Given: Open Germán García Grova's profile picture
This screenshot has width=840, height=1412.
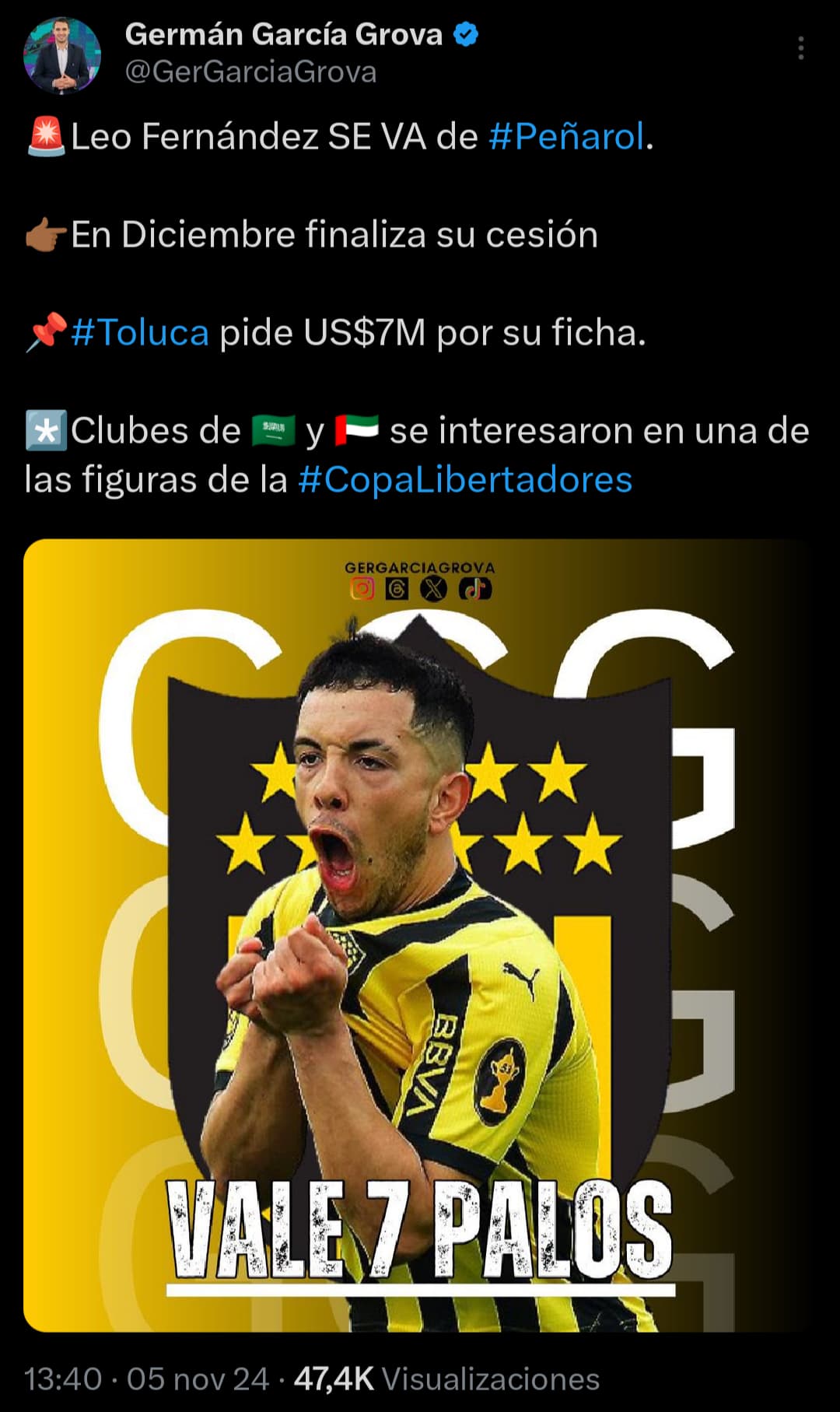Looking at the screenshot, I should (x=62, y=55).
